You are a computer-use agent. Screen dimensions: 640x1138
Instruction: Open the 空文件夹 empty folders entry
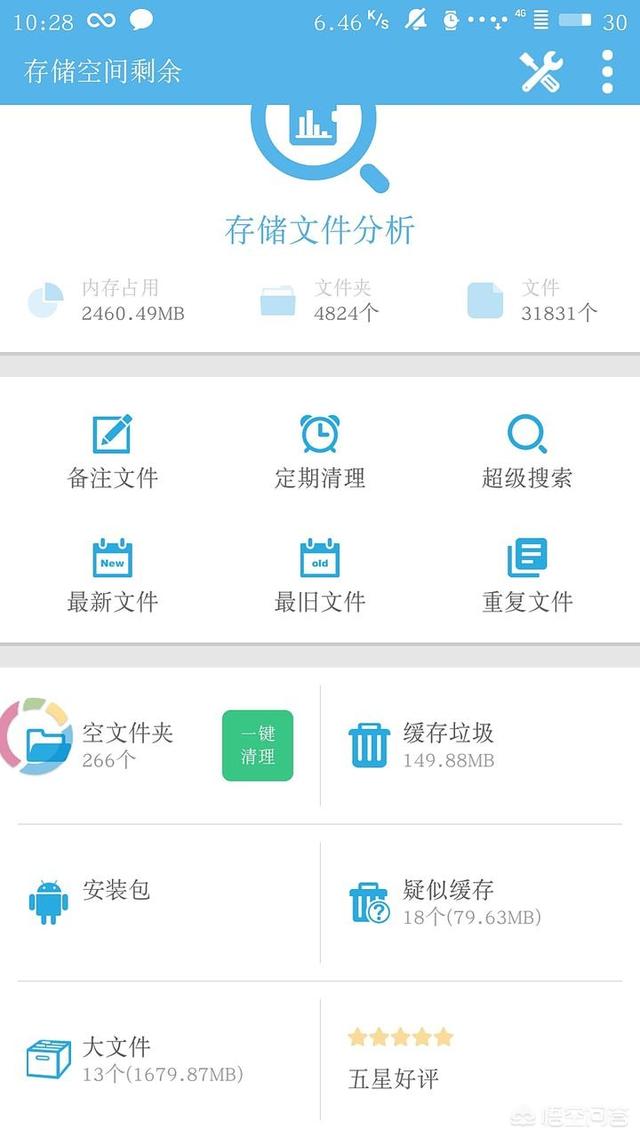[x=109, y=745]
